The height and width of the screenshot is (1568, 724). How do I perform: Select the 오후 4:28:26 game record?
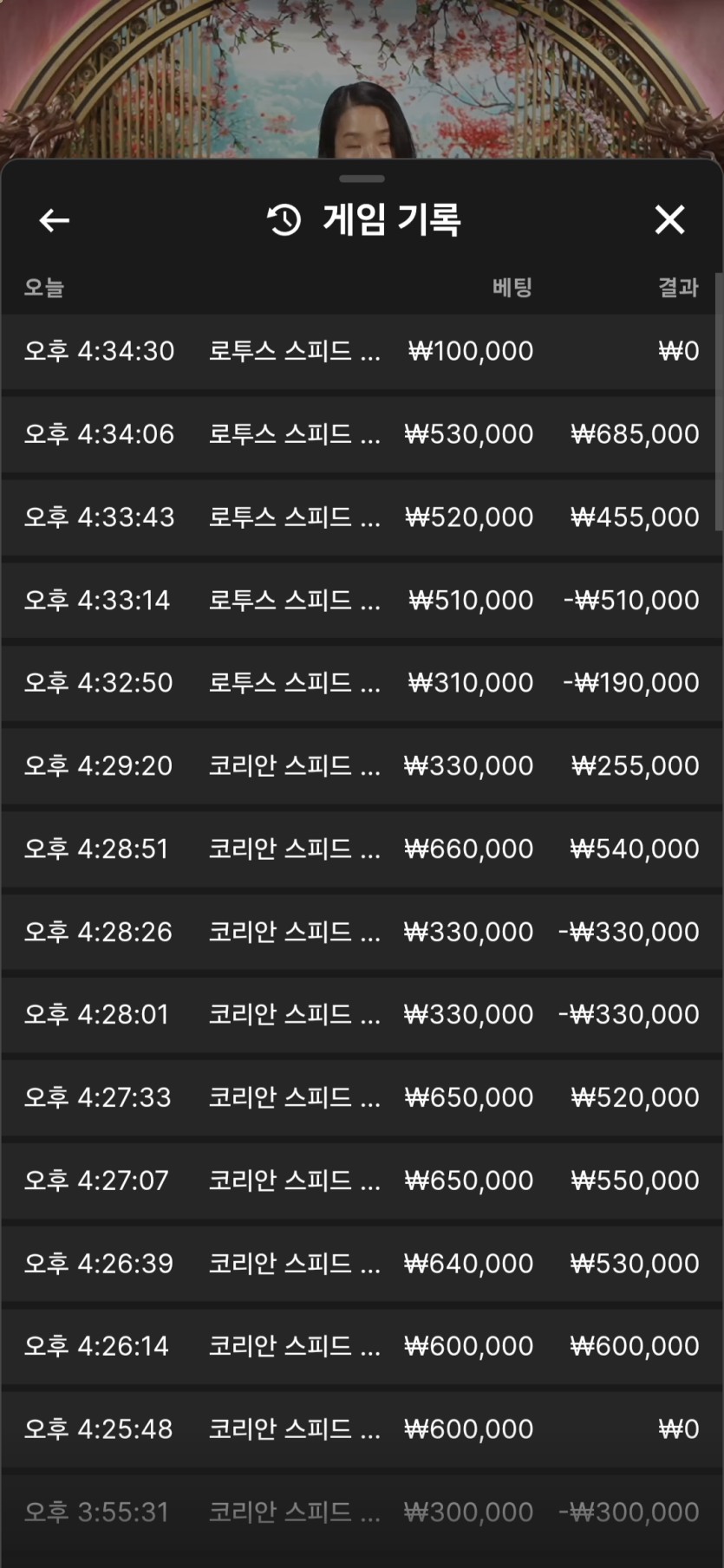[x=361, y=932]
